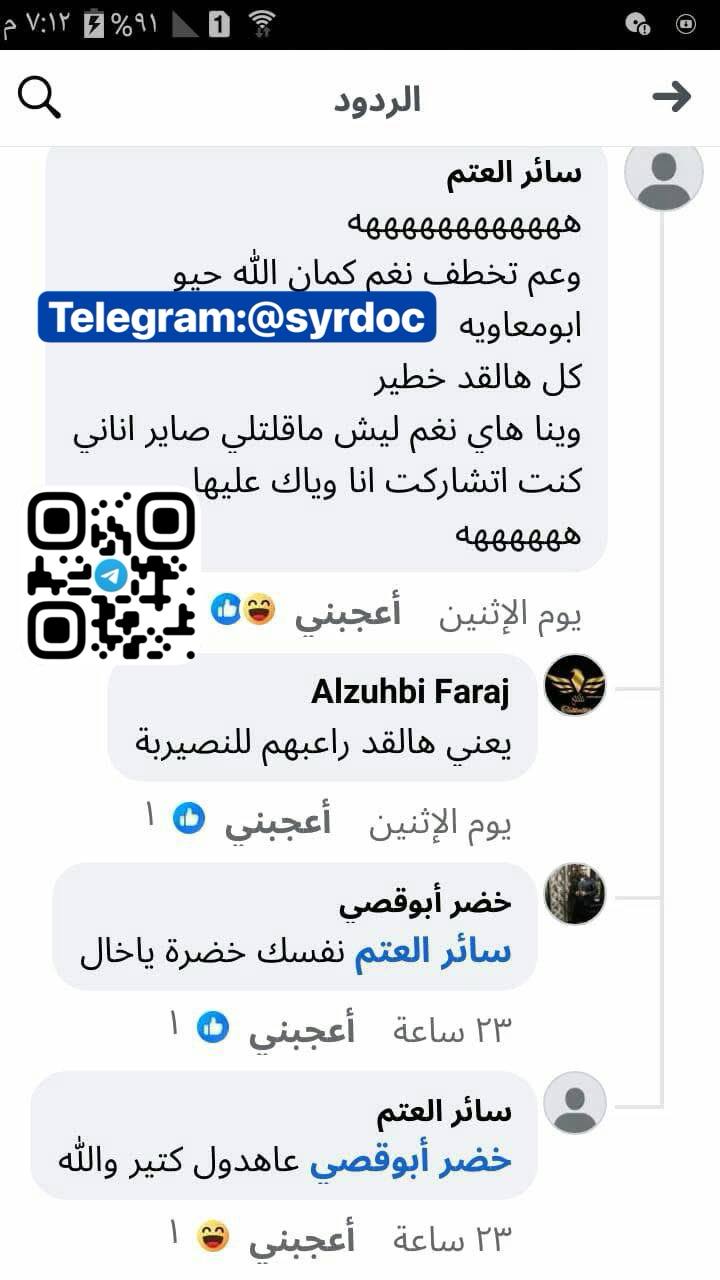Go back using the top arrow

[x=671, y=97]
